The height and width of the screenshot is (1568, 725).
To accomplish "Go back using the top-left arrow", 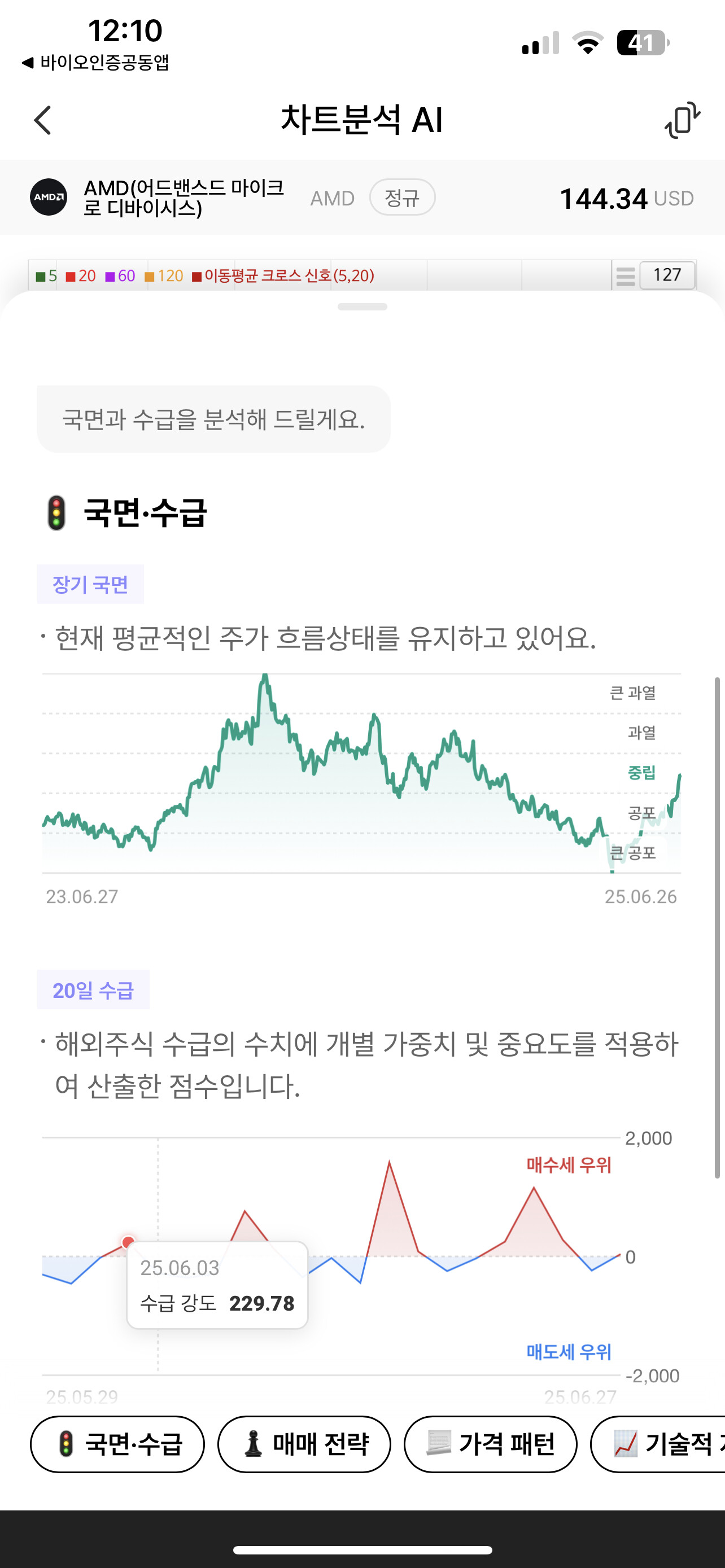I will point(42,120).
